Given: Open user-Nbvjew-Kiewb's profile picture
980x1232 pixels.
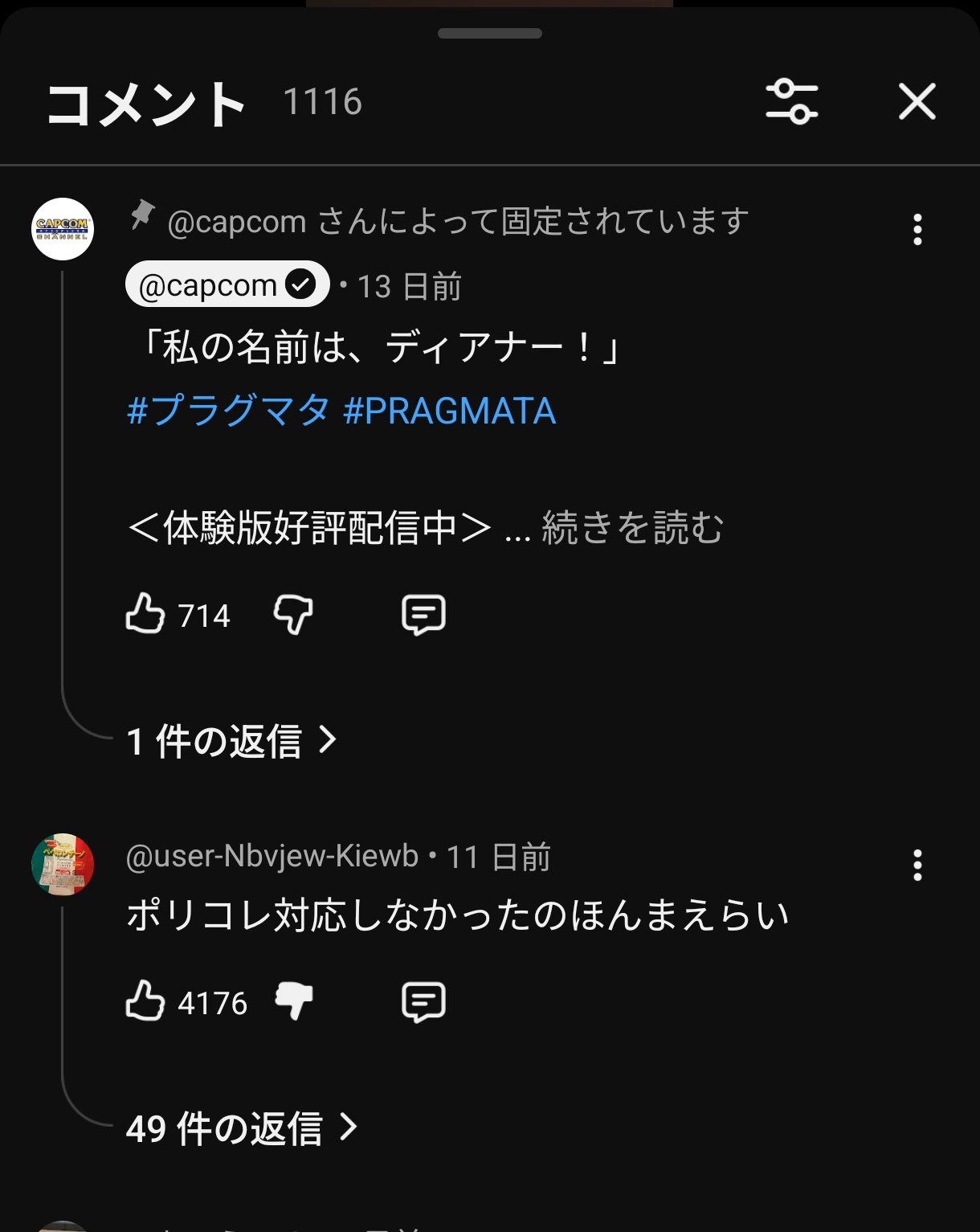Looking at the screenshot, I should click(63, 865).
